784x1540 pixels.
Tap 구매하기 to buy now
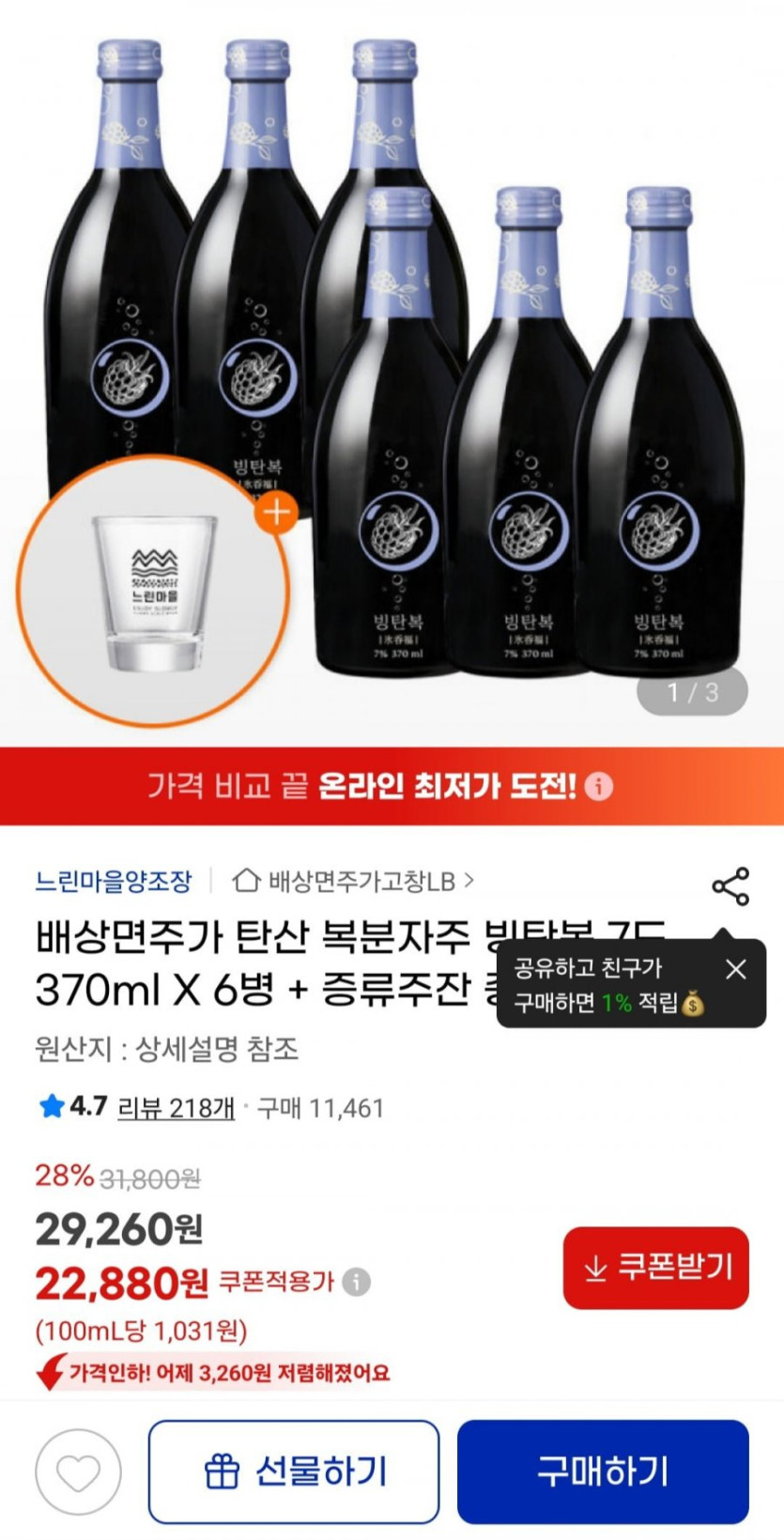(603, 1471)
